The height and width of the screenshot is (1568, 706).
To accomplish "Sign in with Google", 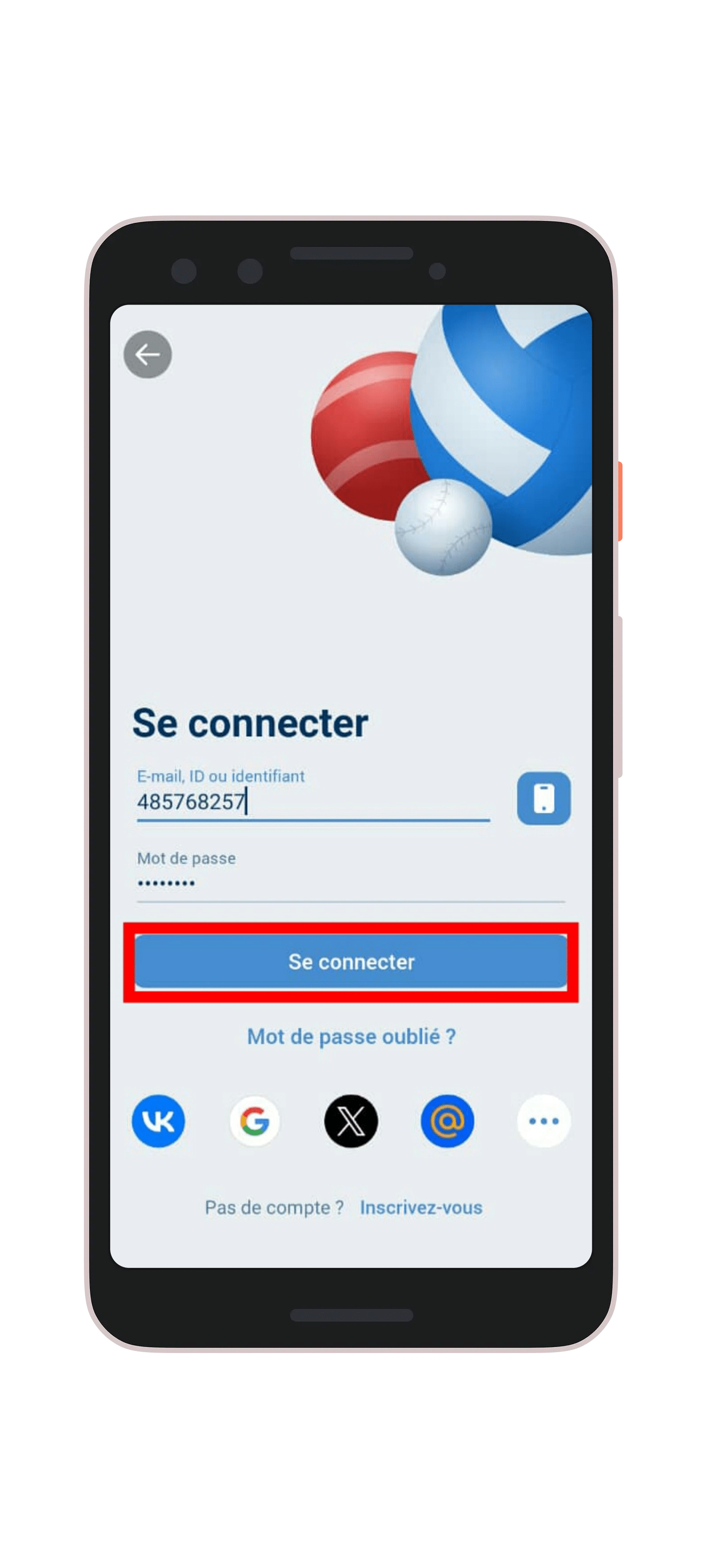I will (x=255, y=1121).
